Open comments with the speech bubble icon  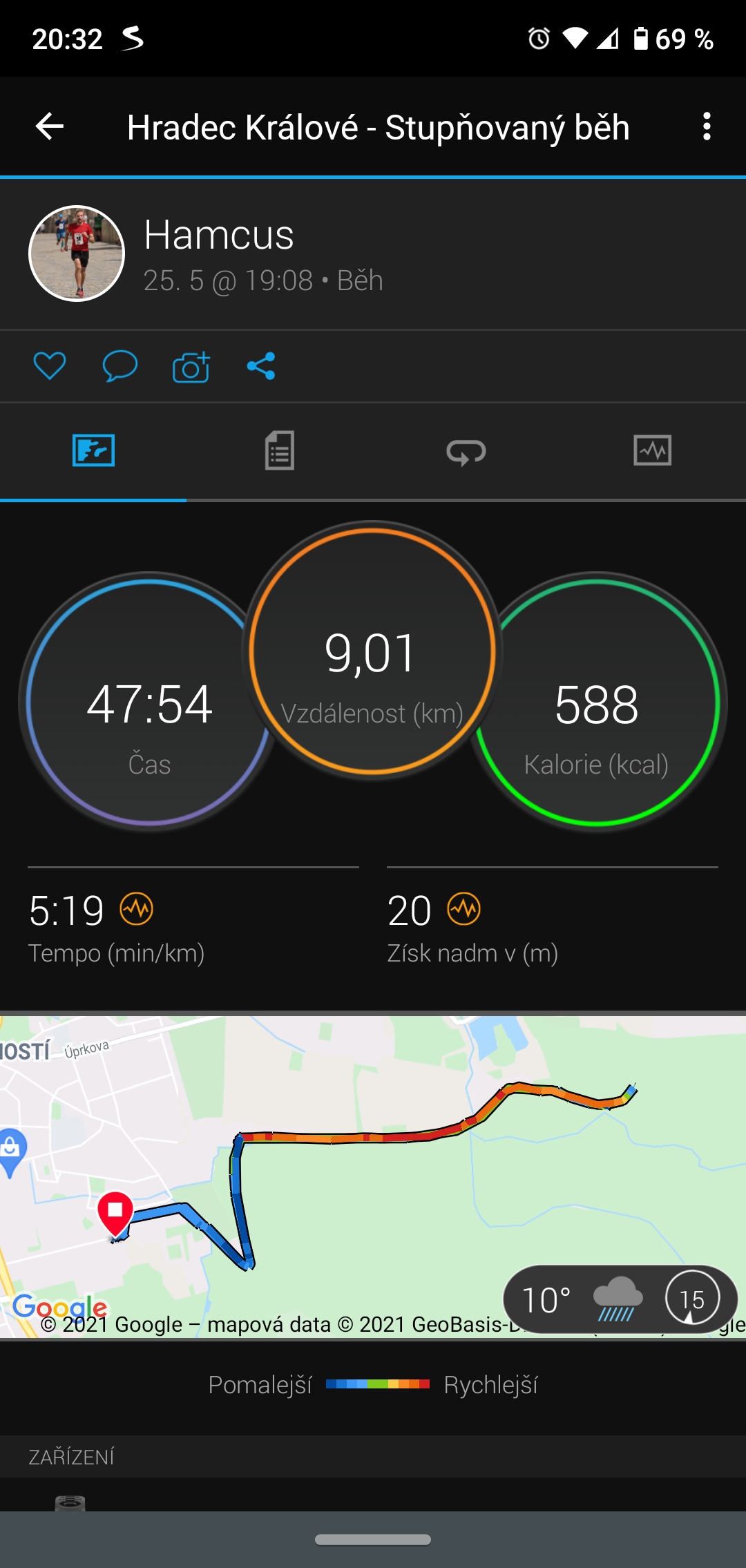pyautogui.click(x=120, y=366)
